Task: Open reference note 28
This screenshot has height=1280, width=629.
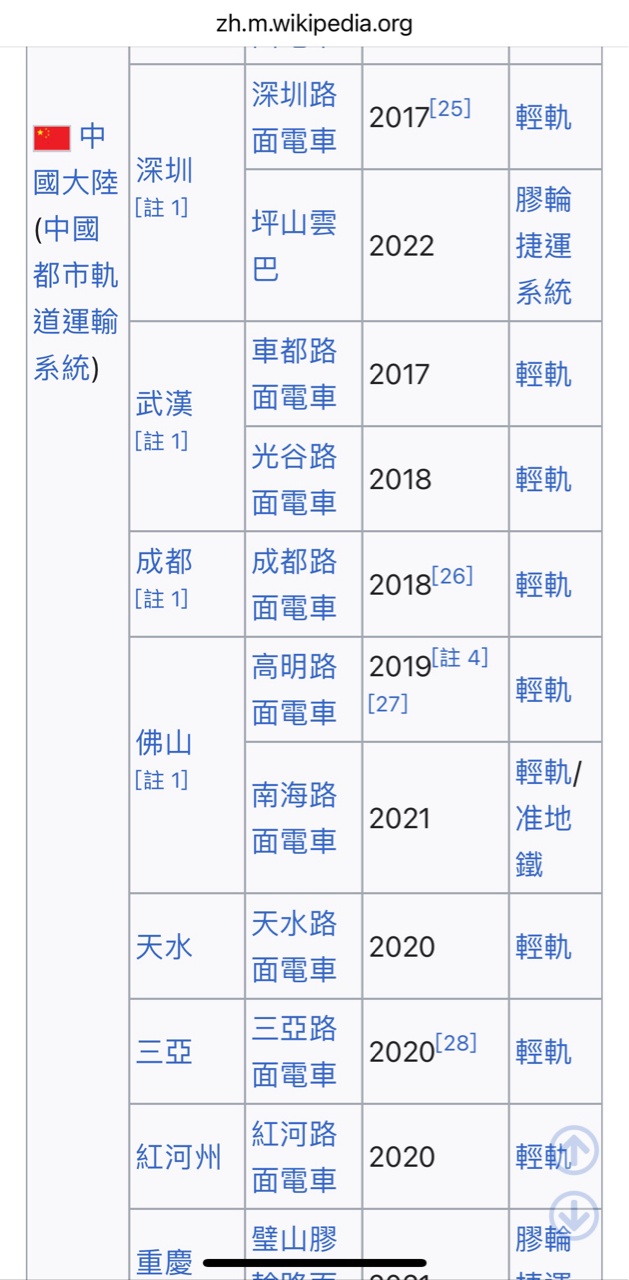Action: [x=456, y=1042]
